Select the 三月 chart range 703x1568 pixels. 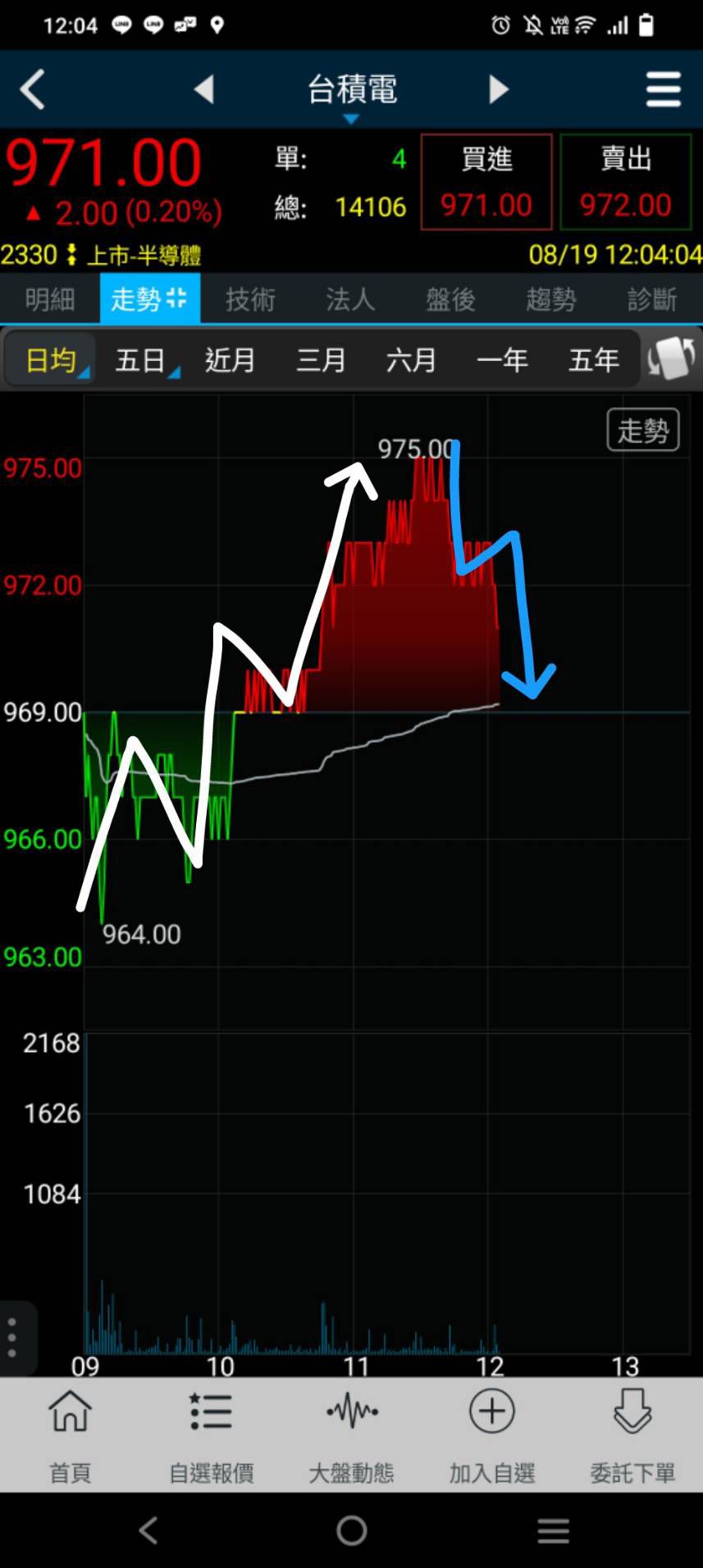coord(321,360)
